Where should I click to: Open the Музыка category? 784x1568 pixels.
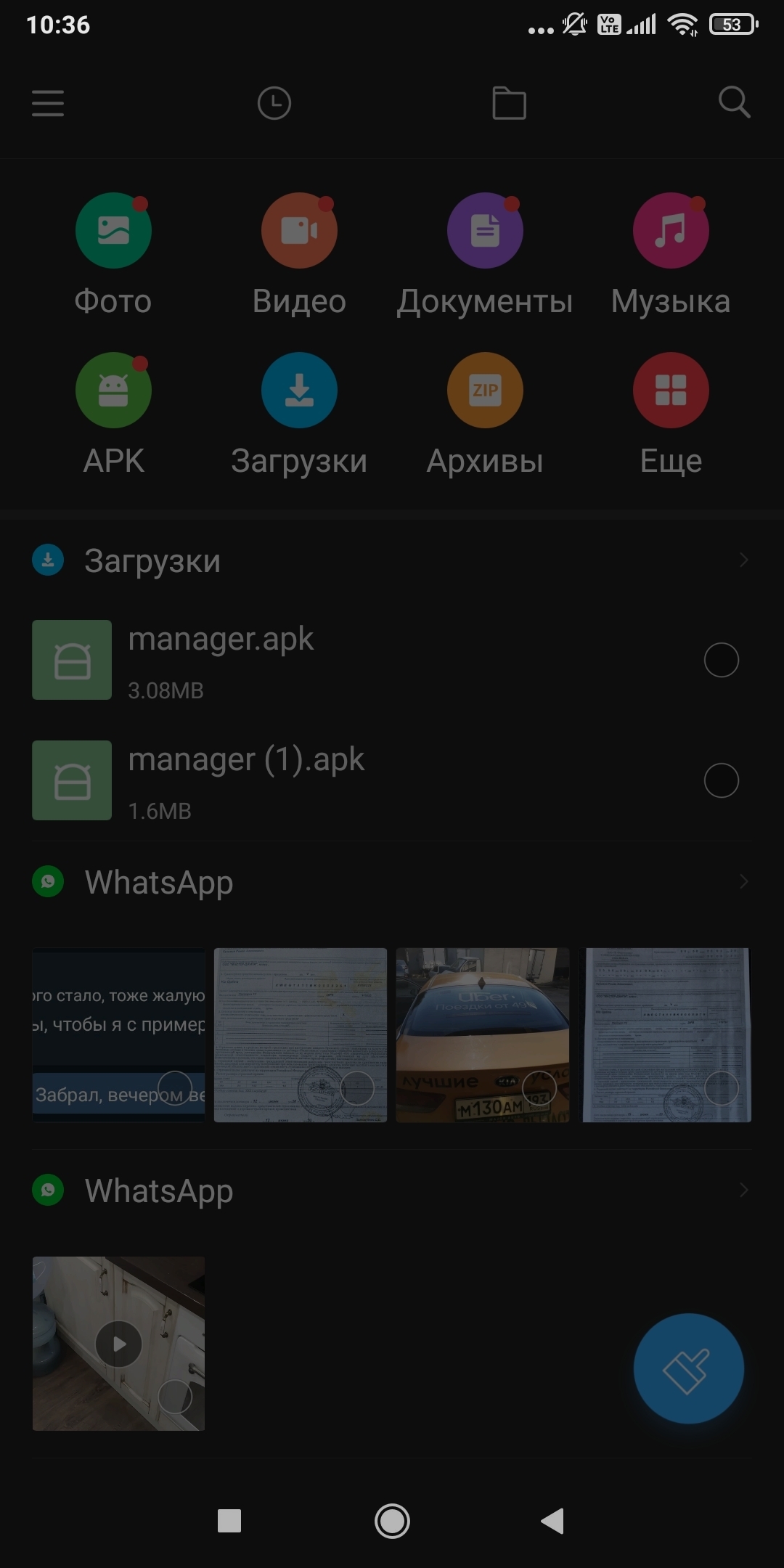[671, 231]
